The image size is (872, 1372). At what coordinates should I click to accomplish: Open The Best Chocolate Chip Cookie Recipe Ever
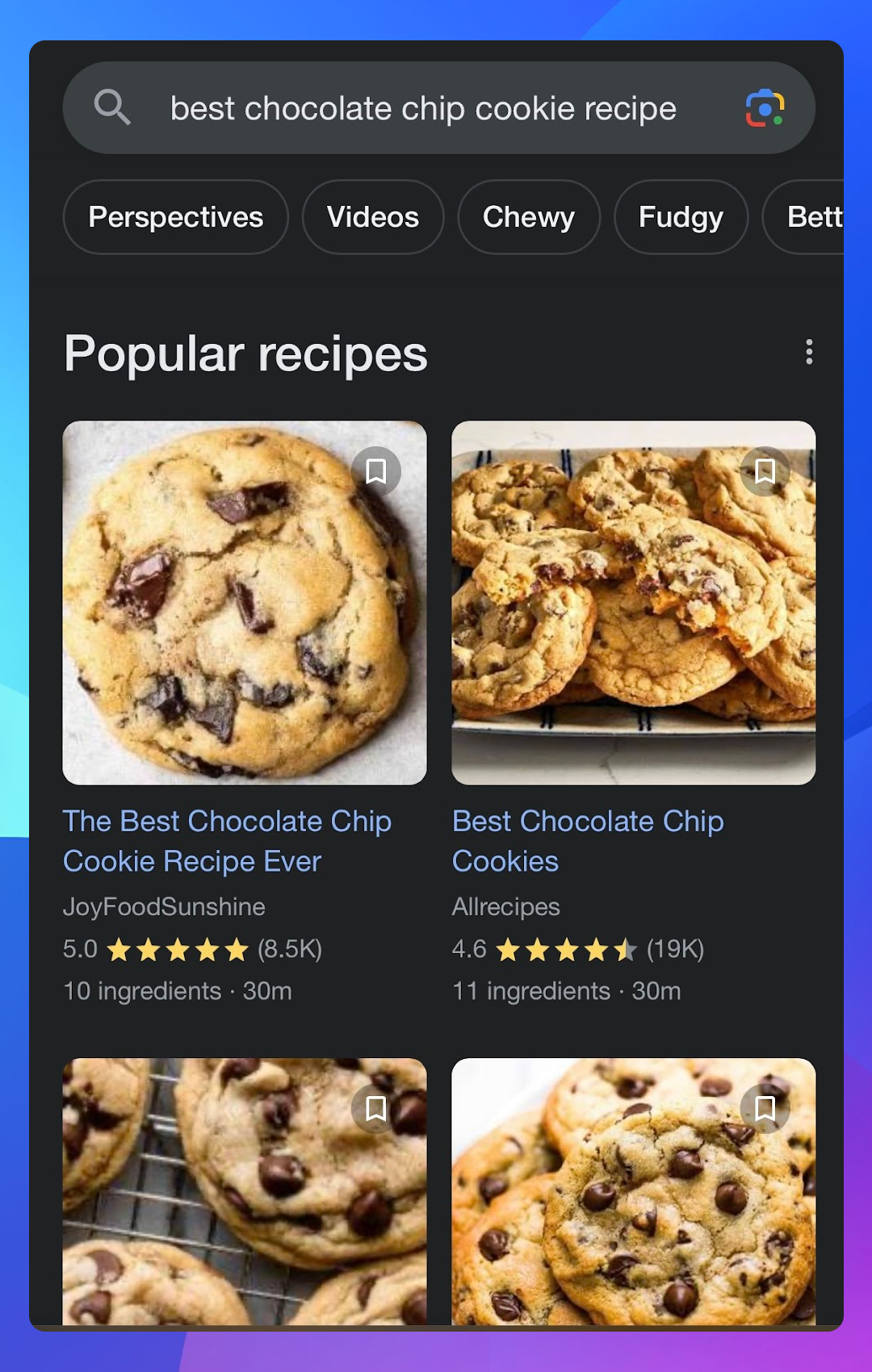click(x=227, y=841)
